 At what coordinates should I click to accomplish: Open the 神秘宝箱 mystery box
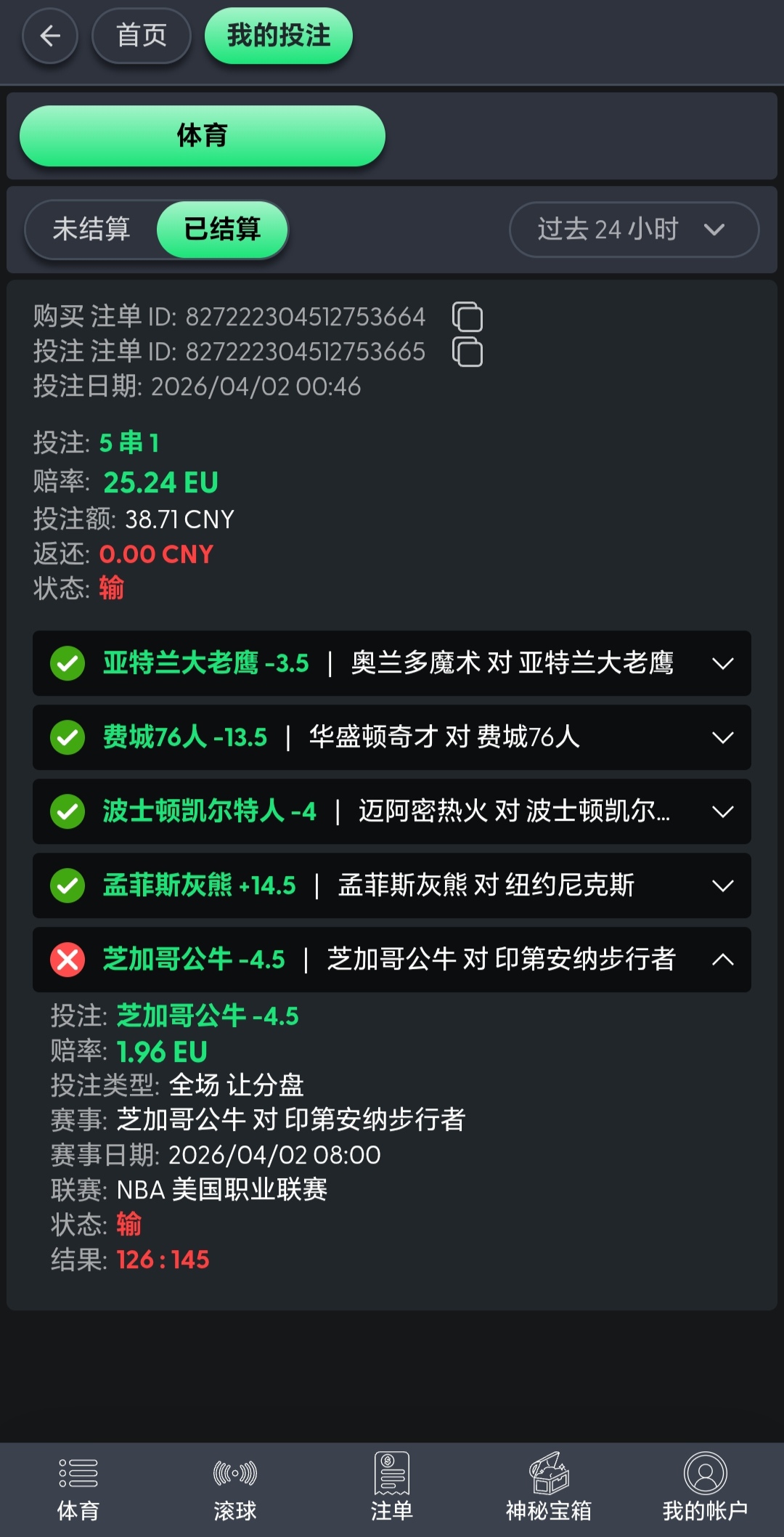pyautogui.click(x=549, y=1489)
